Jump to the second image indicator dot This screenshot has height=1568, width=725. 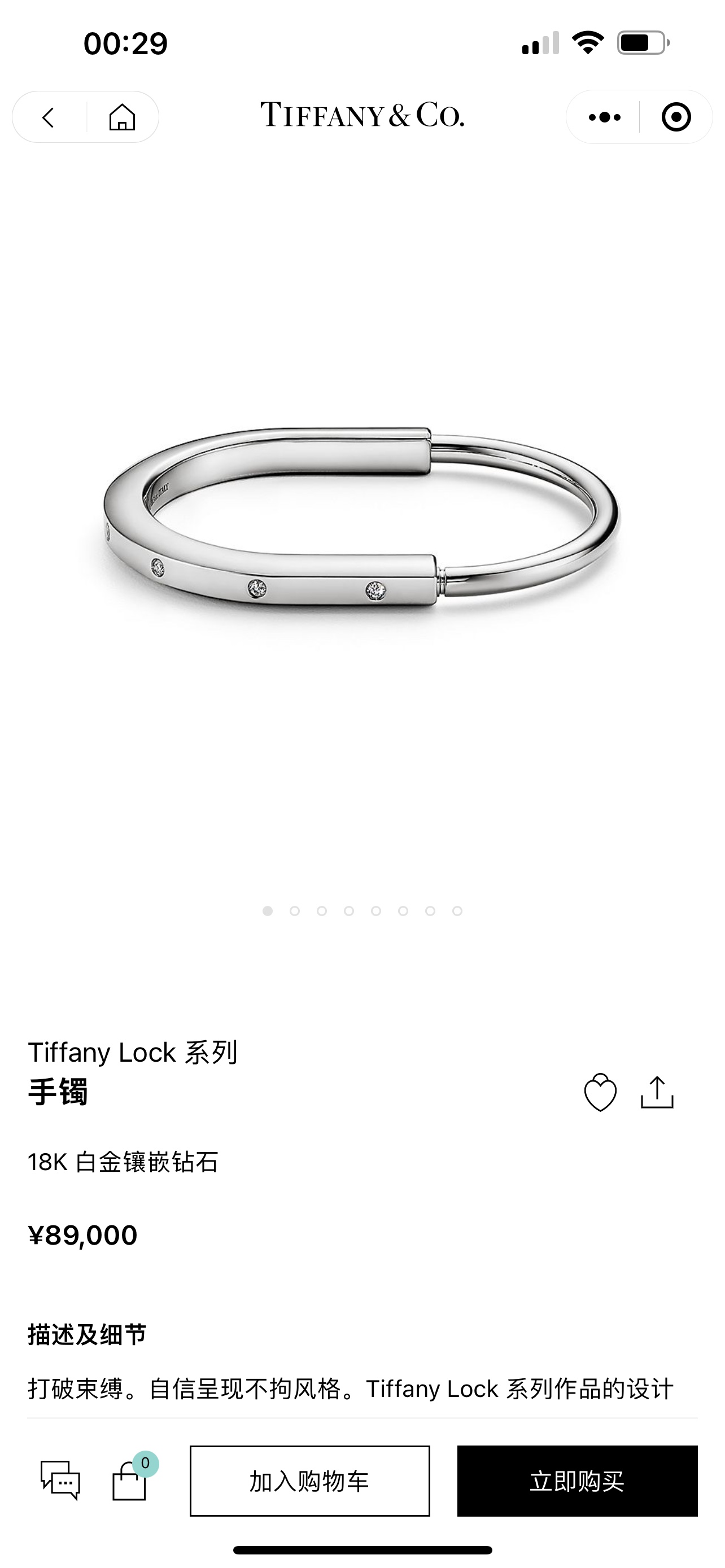coord(295,910)
